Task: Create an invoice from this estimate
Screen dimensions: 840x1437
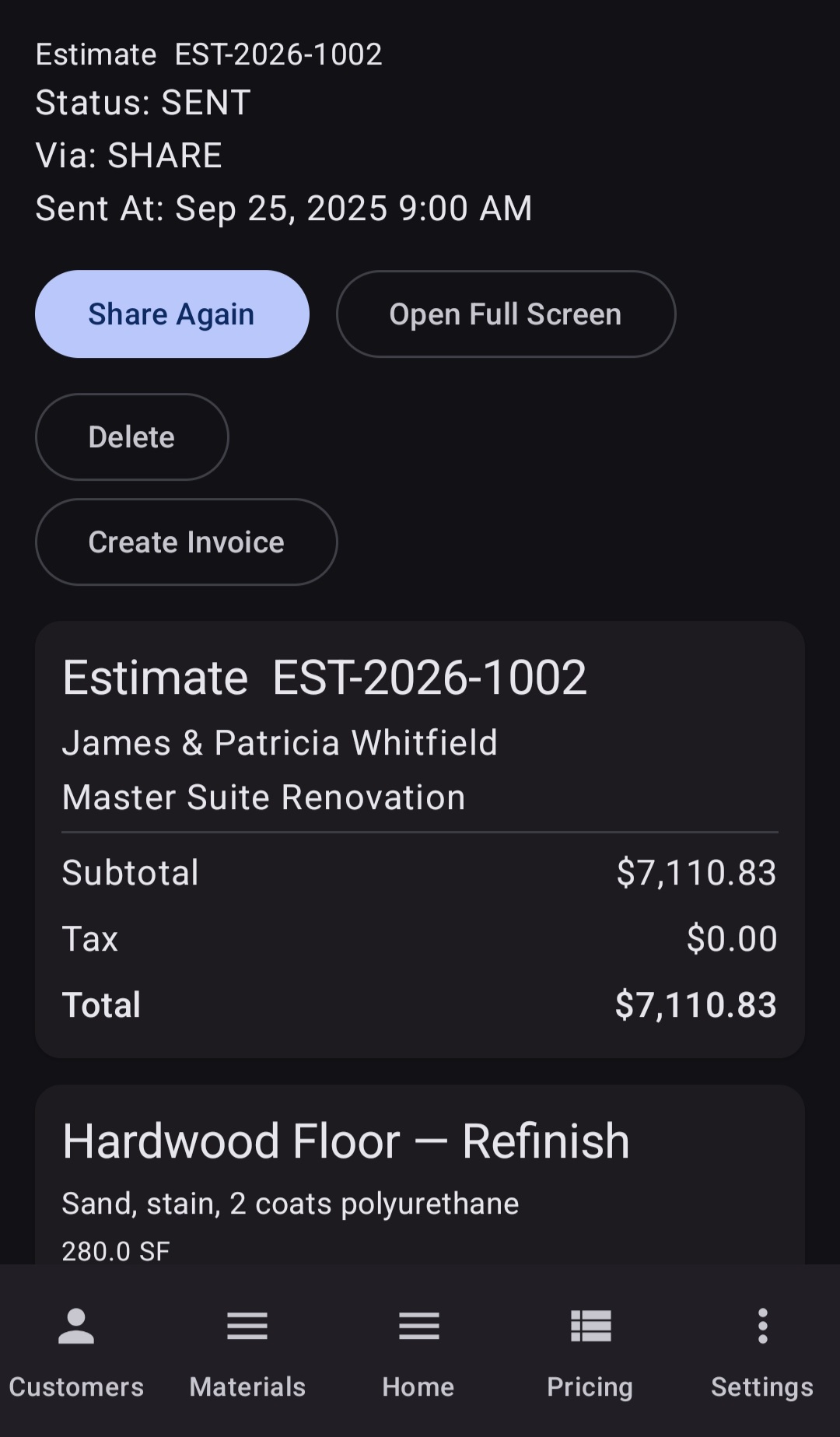Action: [186, 542]
